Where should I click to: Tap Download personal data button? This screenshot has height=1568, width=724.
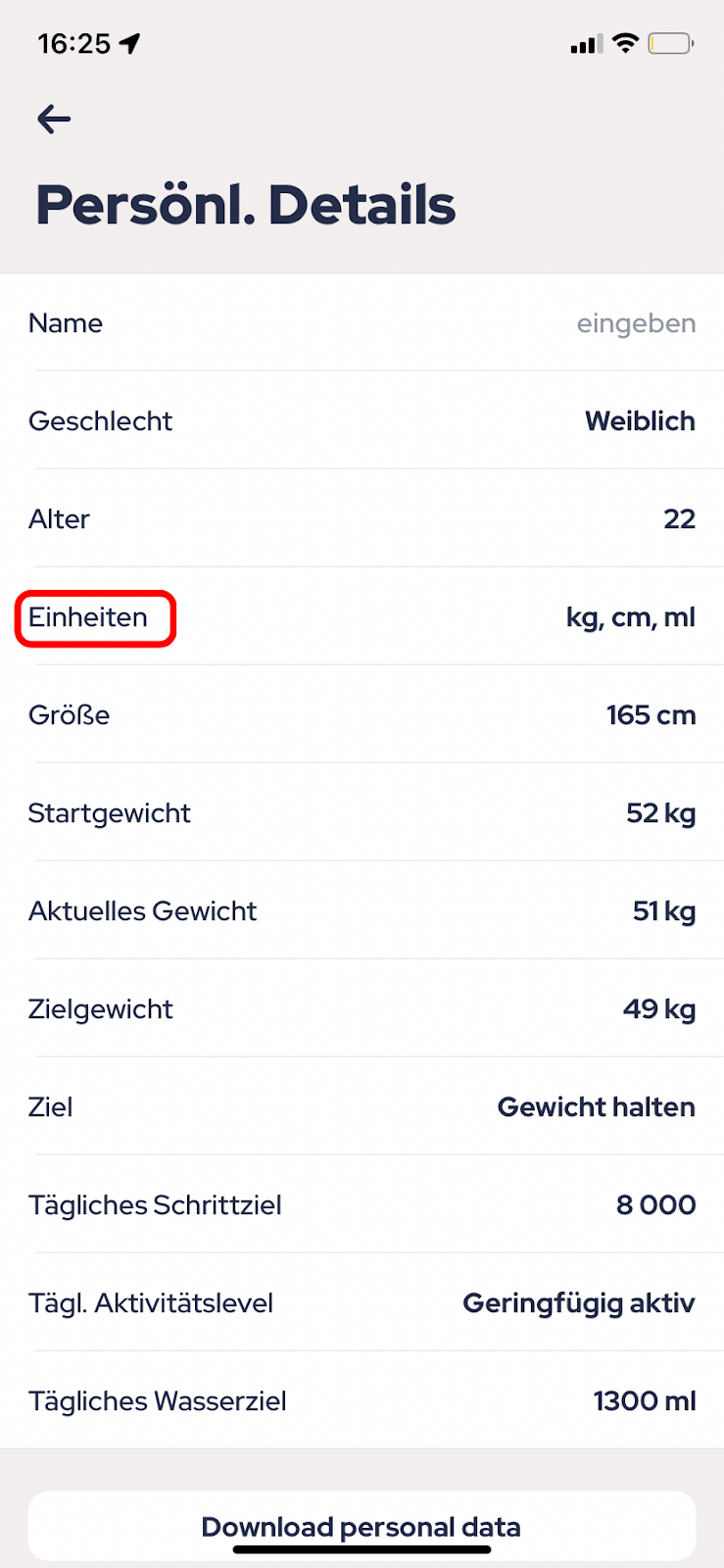pyautogui.click(x=362, y=1526)
